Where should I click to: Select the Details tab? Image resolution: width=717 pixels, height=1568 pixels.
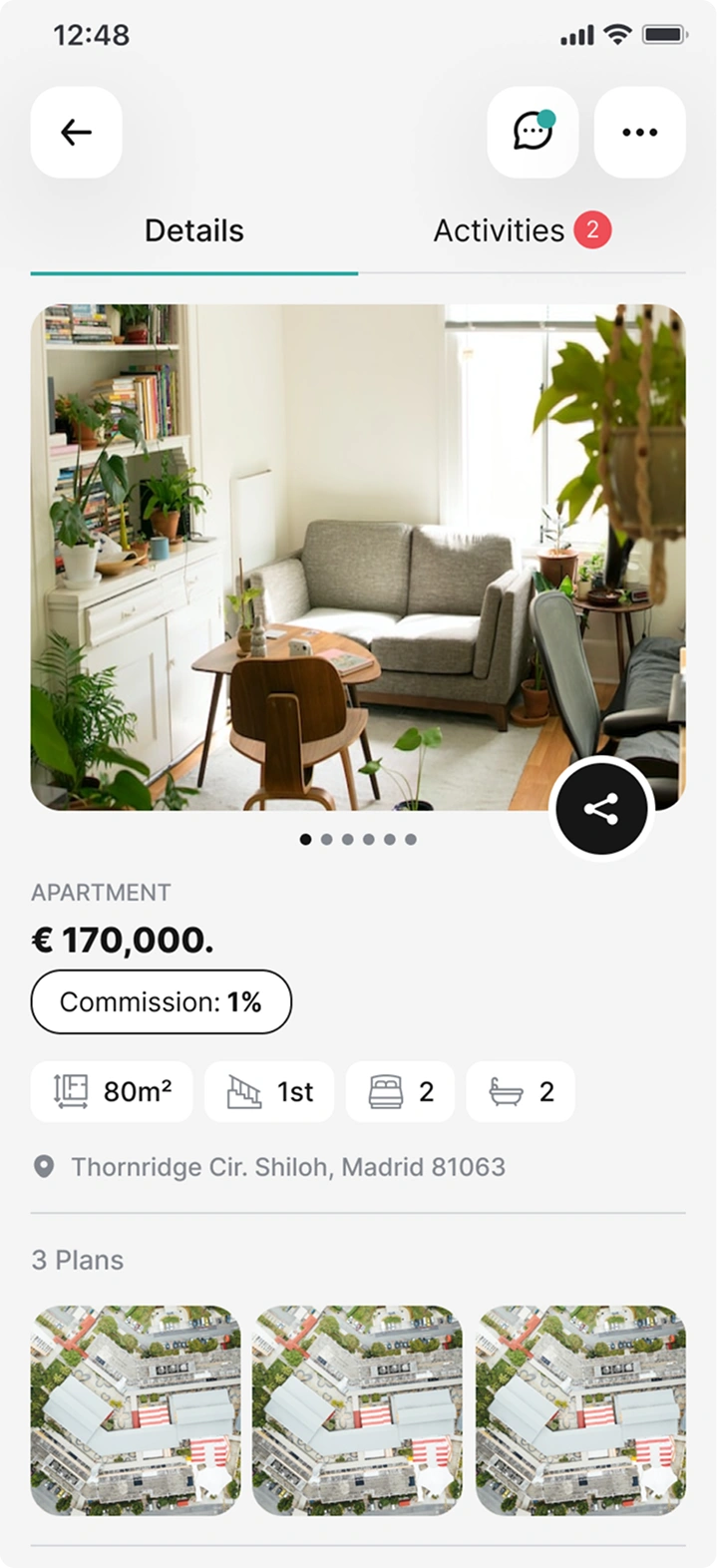193,231
